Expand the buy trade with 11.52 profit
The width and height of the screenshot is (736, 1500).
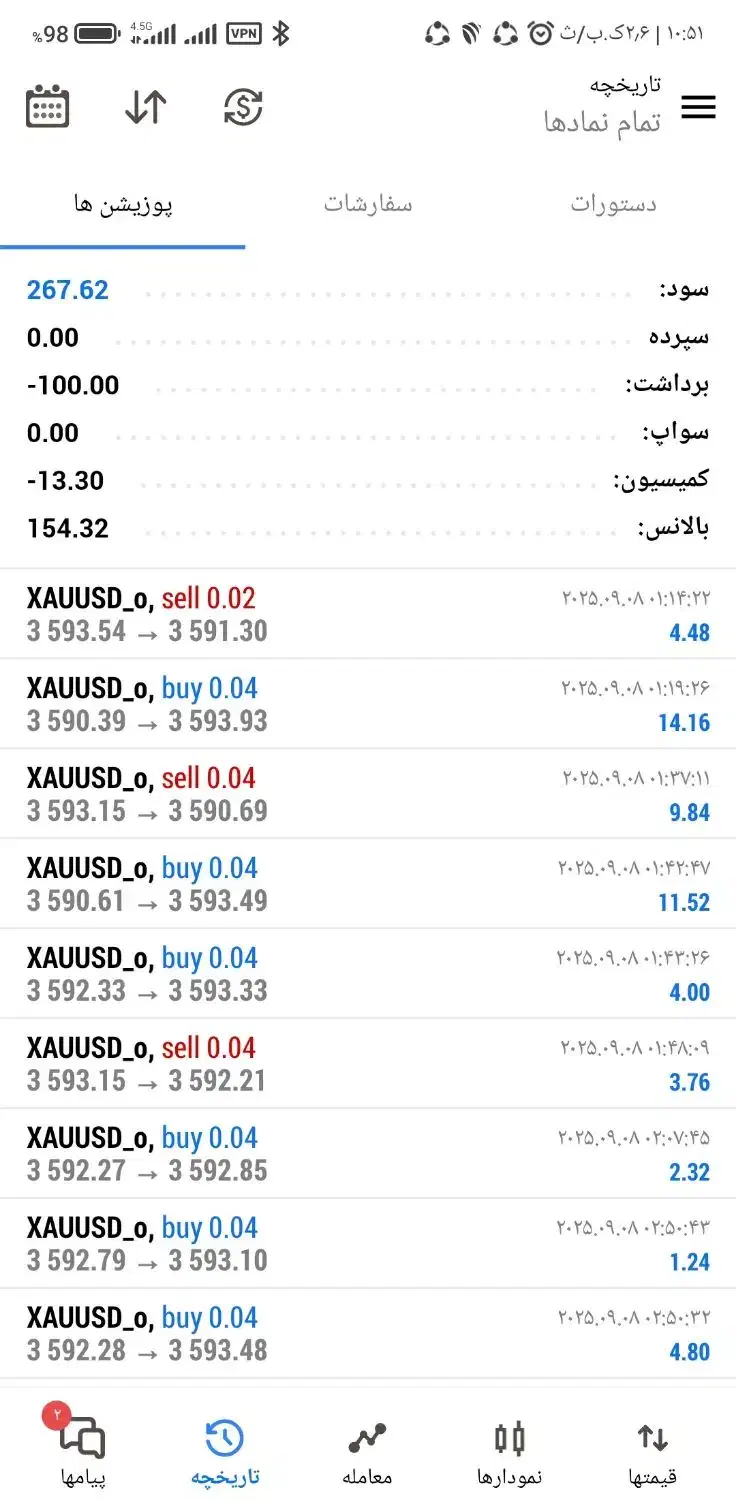[x=368, y=884]
